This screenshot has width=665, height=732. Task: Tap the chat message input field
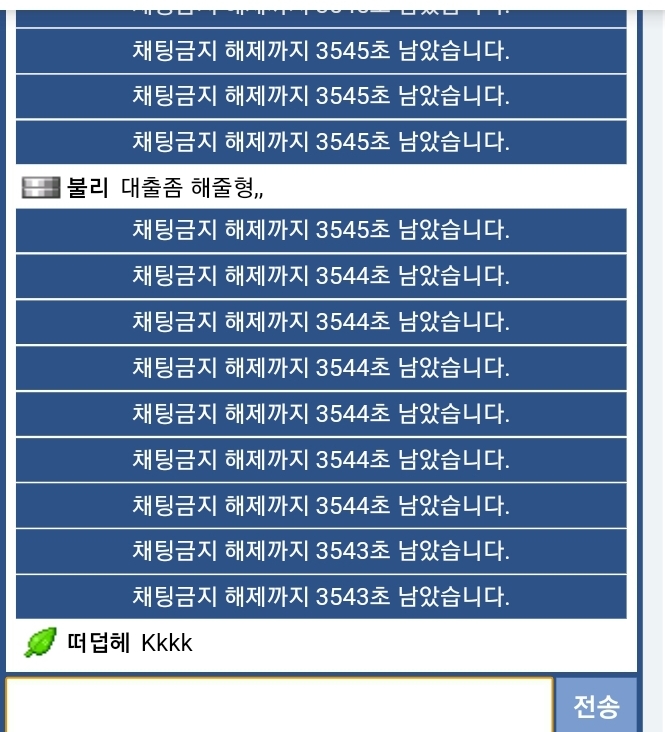click(278, 706)
